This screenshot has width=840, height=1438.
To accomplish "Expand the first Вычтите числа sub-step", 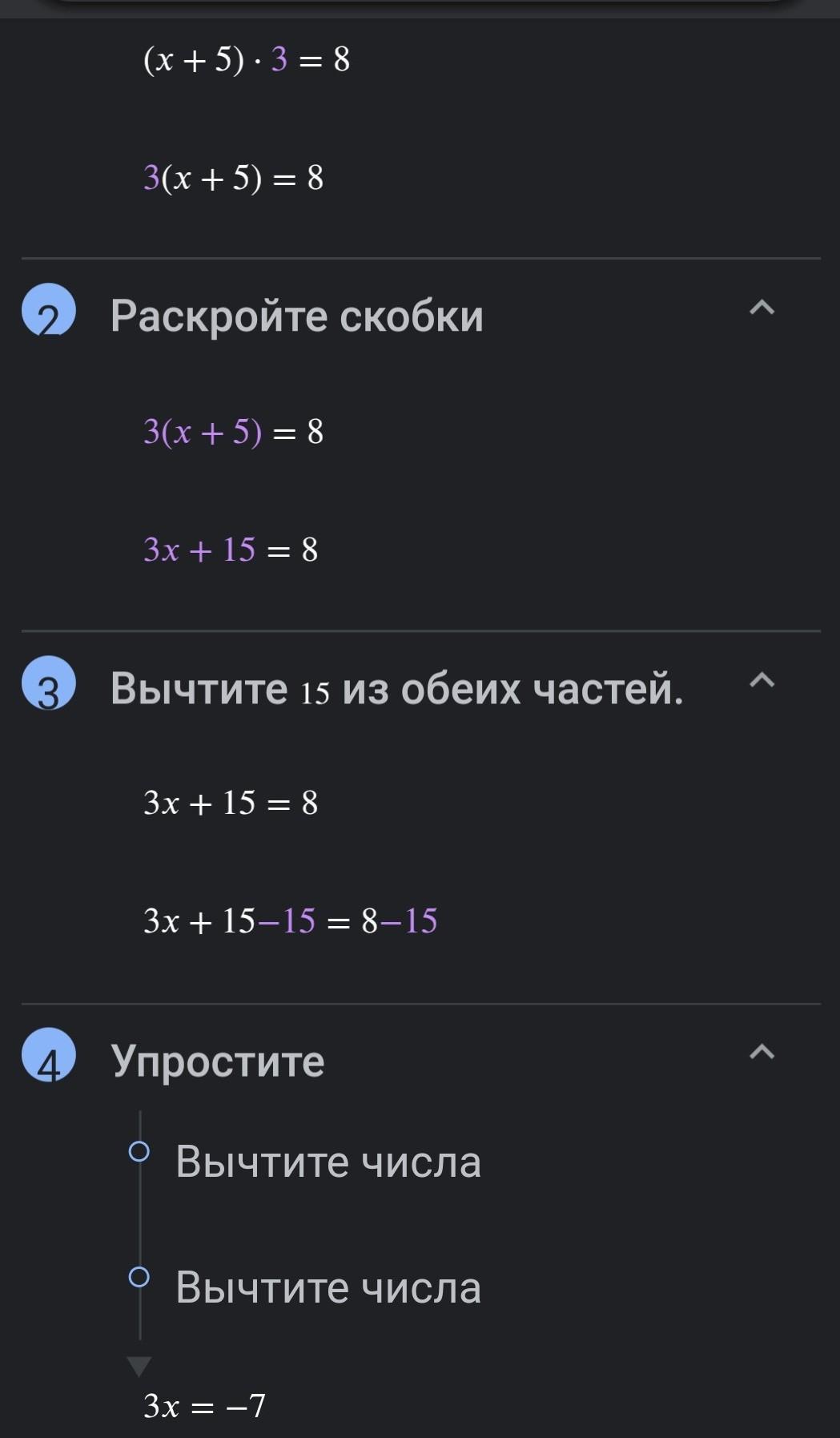I will (x=328, y=1162).
